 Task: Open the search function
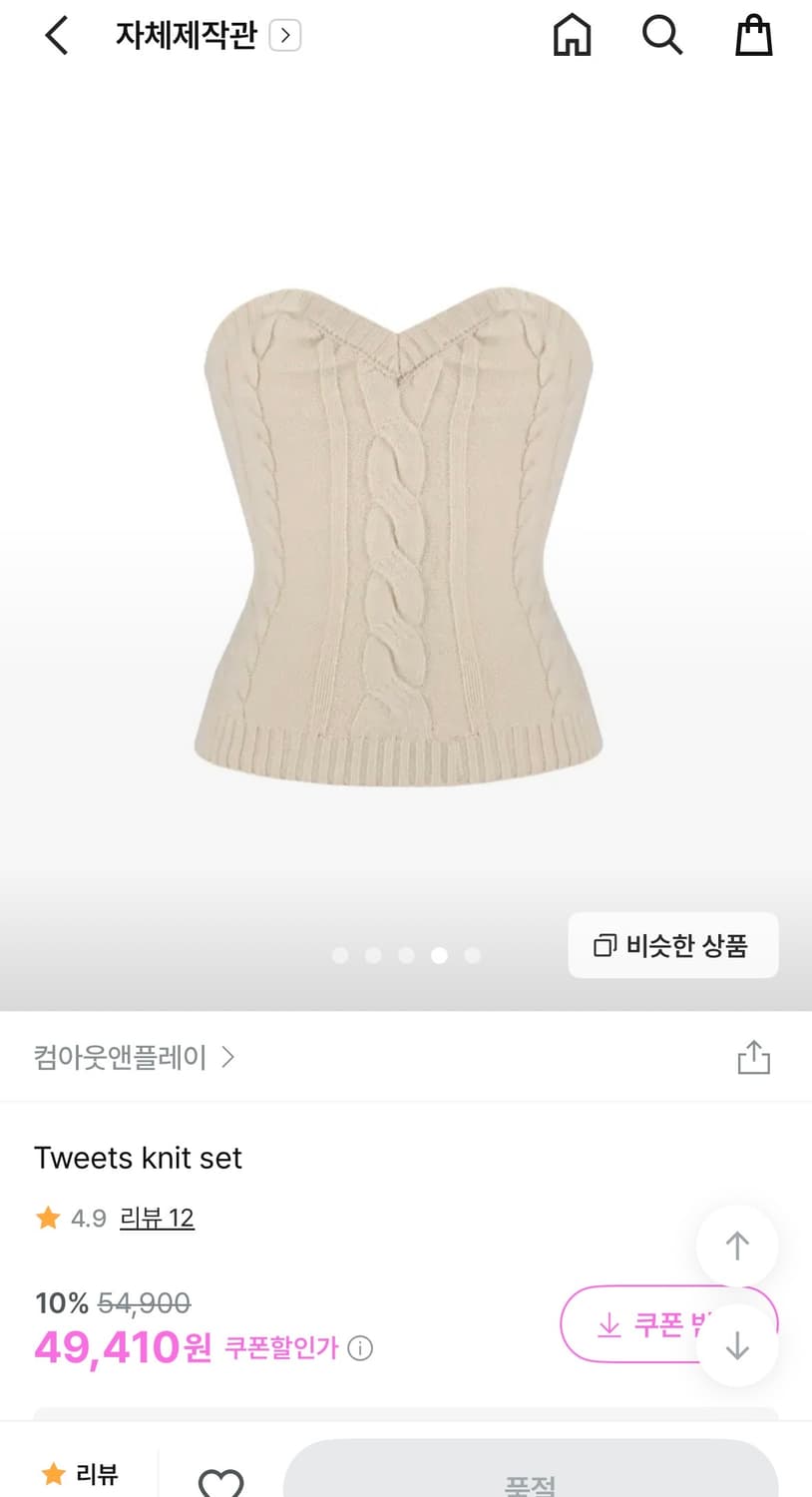661,35
